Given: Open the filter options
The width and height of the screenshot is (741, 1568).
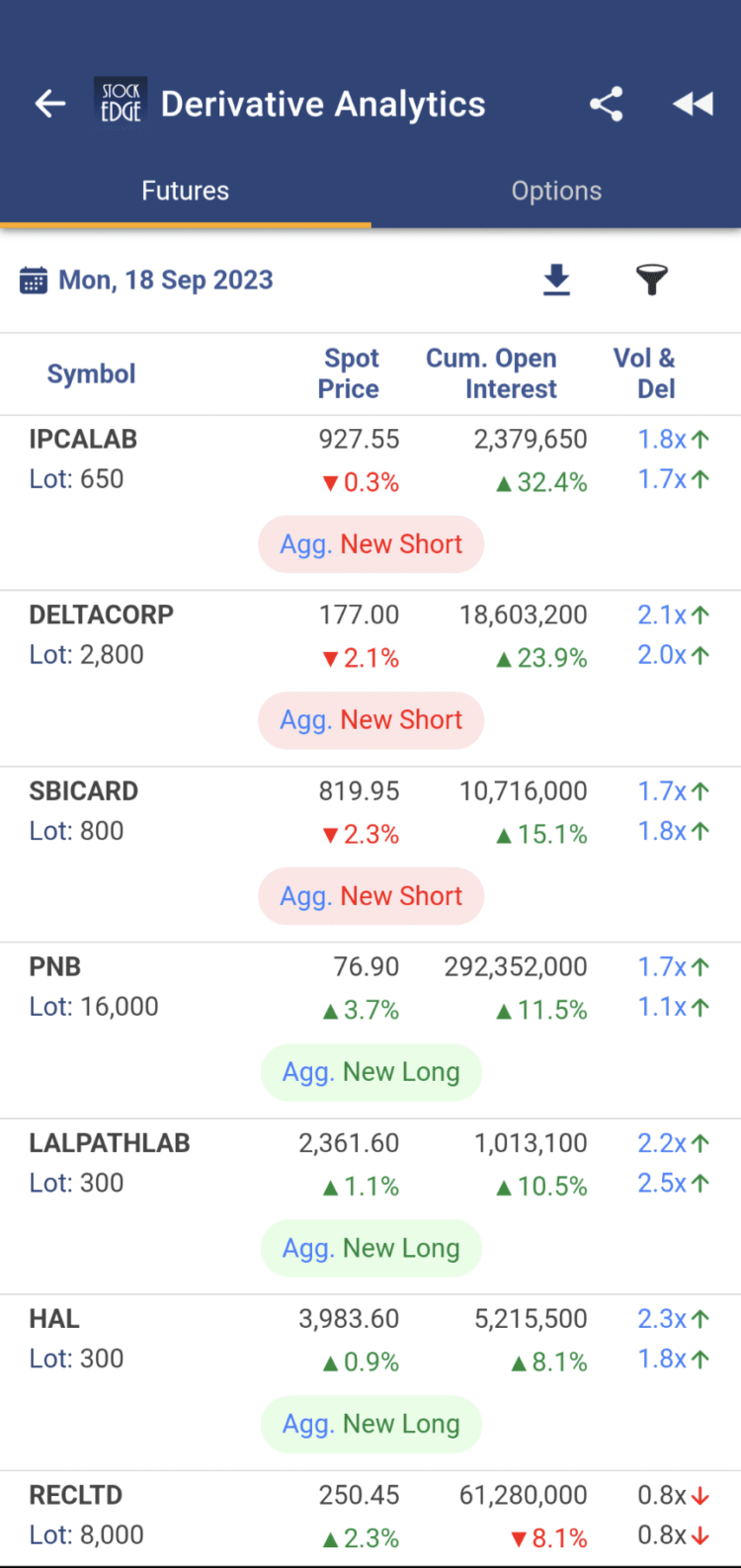Looking at the screenshot, I should point(652,280).
